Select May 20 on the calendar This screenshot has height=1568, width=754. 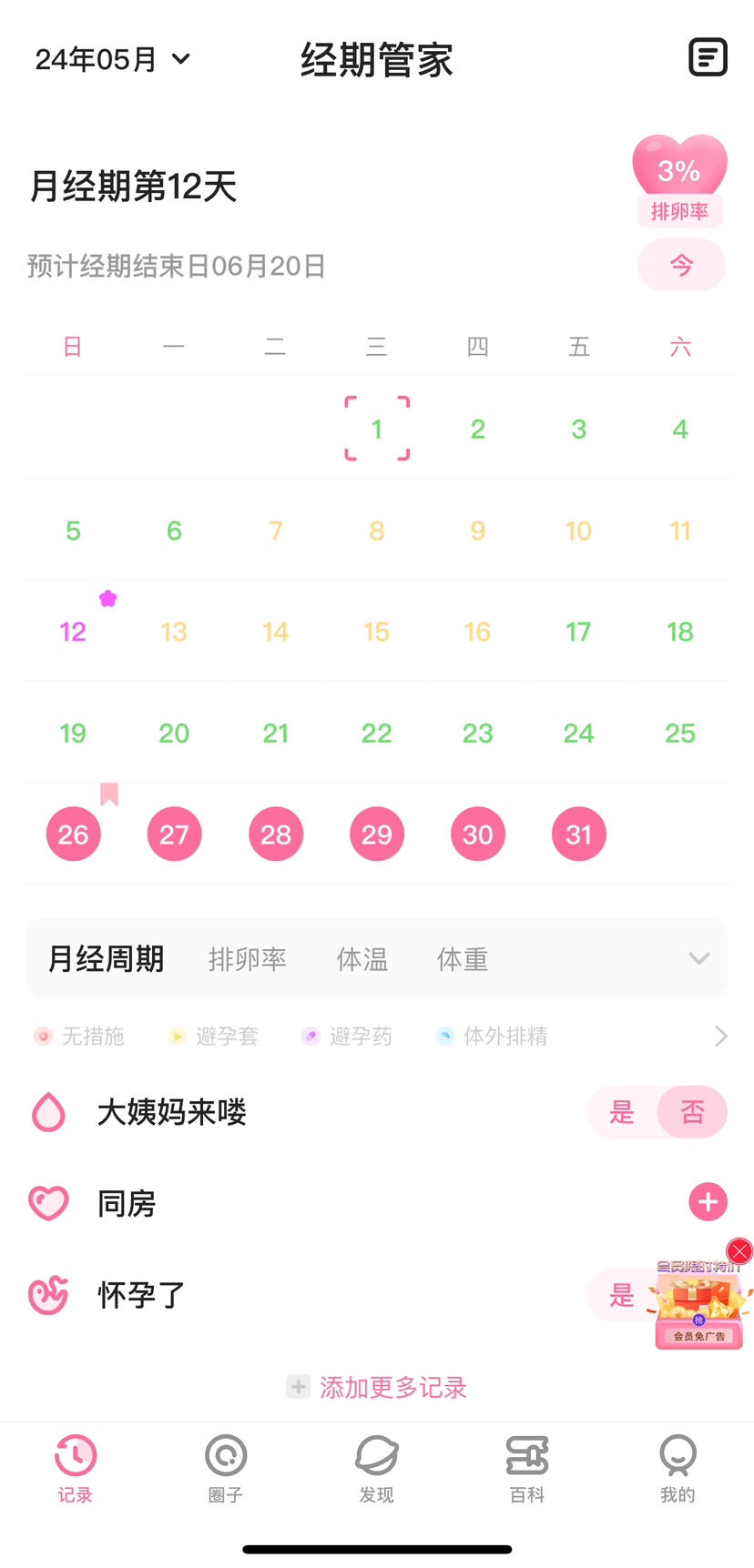(x=174, y=733)
